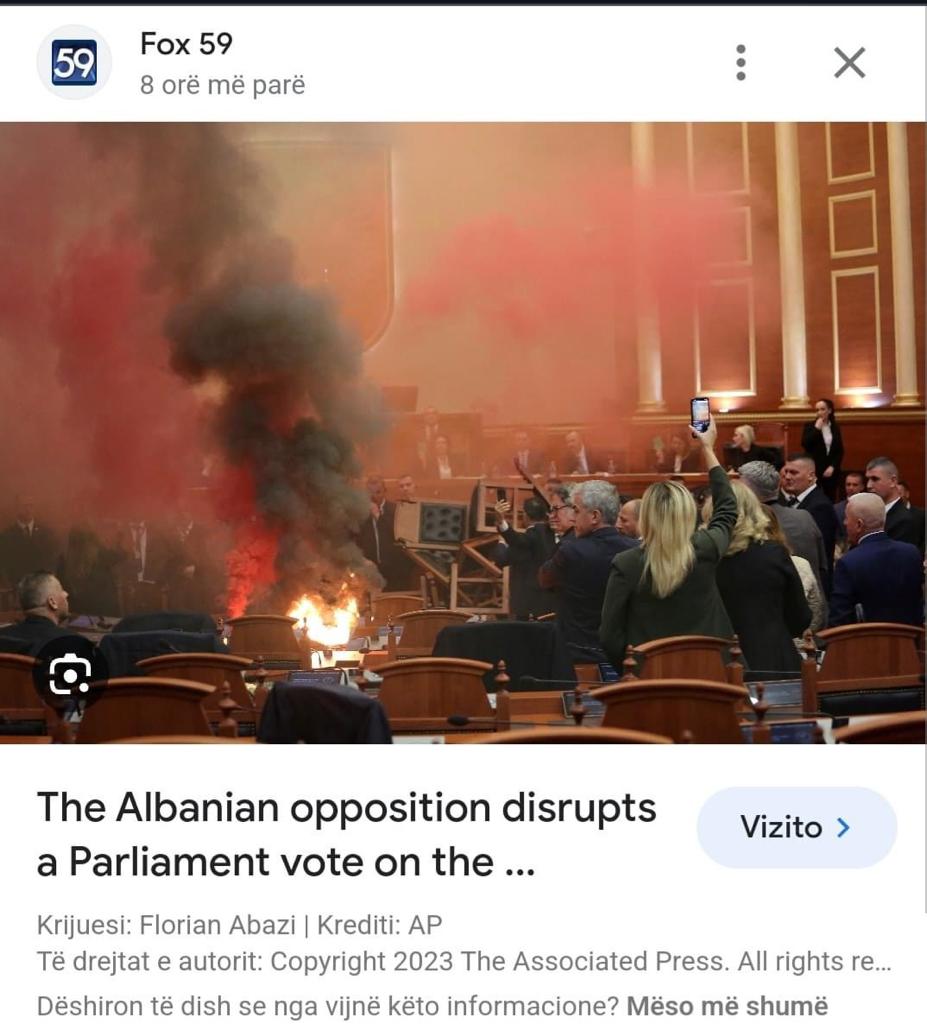Open the Albanian opposition article headline
The height and width of the screenshot is (1024, 927).
pos(346,834)
